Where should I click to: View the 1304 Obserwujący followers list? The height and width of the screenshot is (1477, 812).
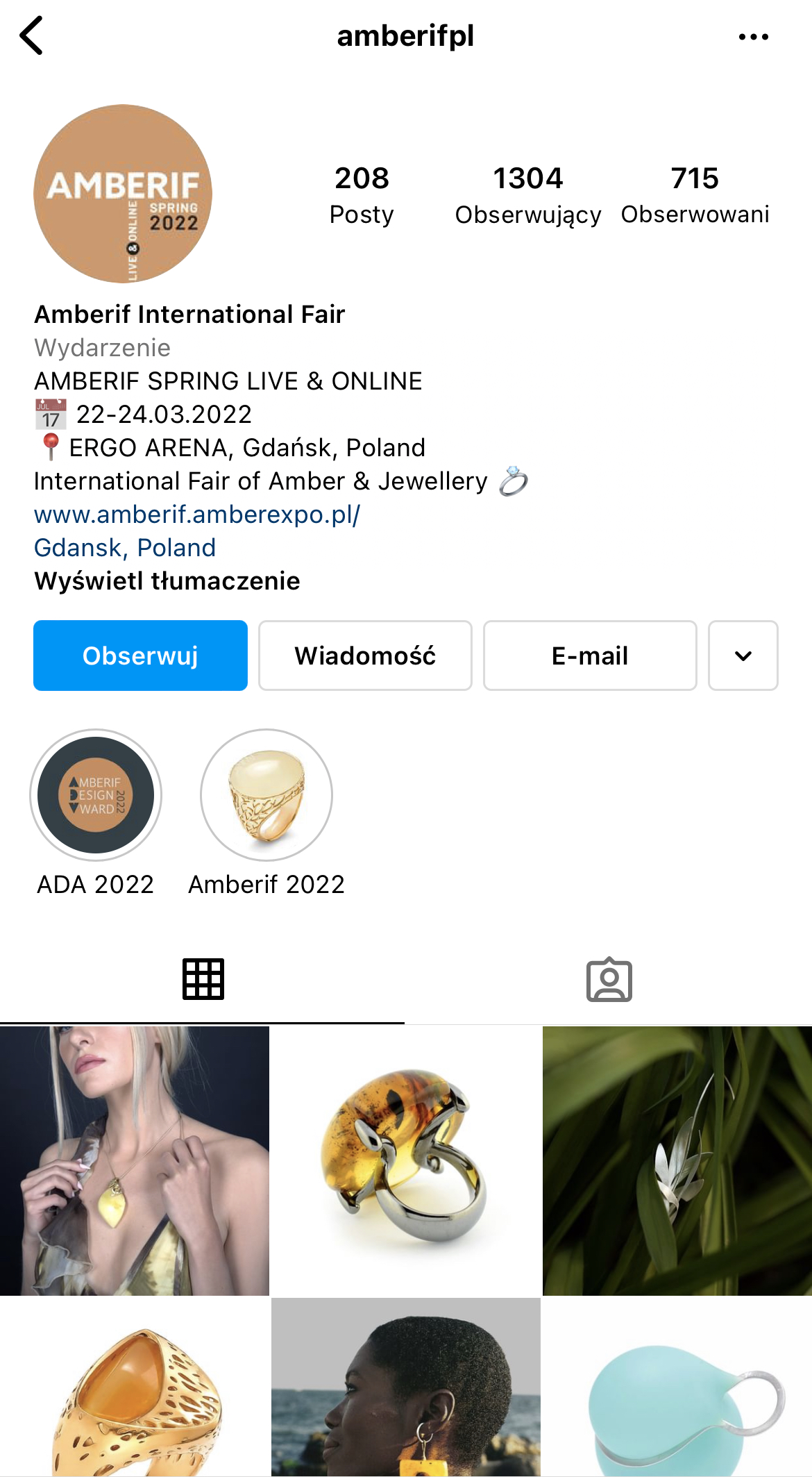pyautogui.click(x=528, y=195)
